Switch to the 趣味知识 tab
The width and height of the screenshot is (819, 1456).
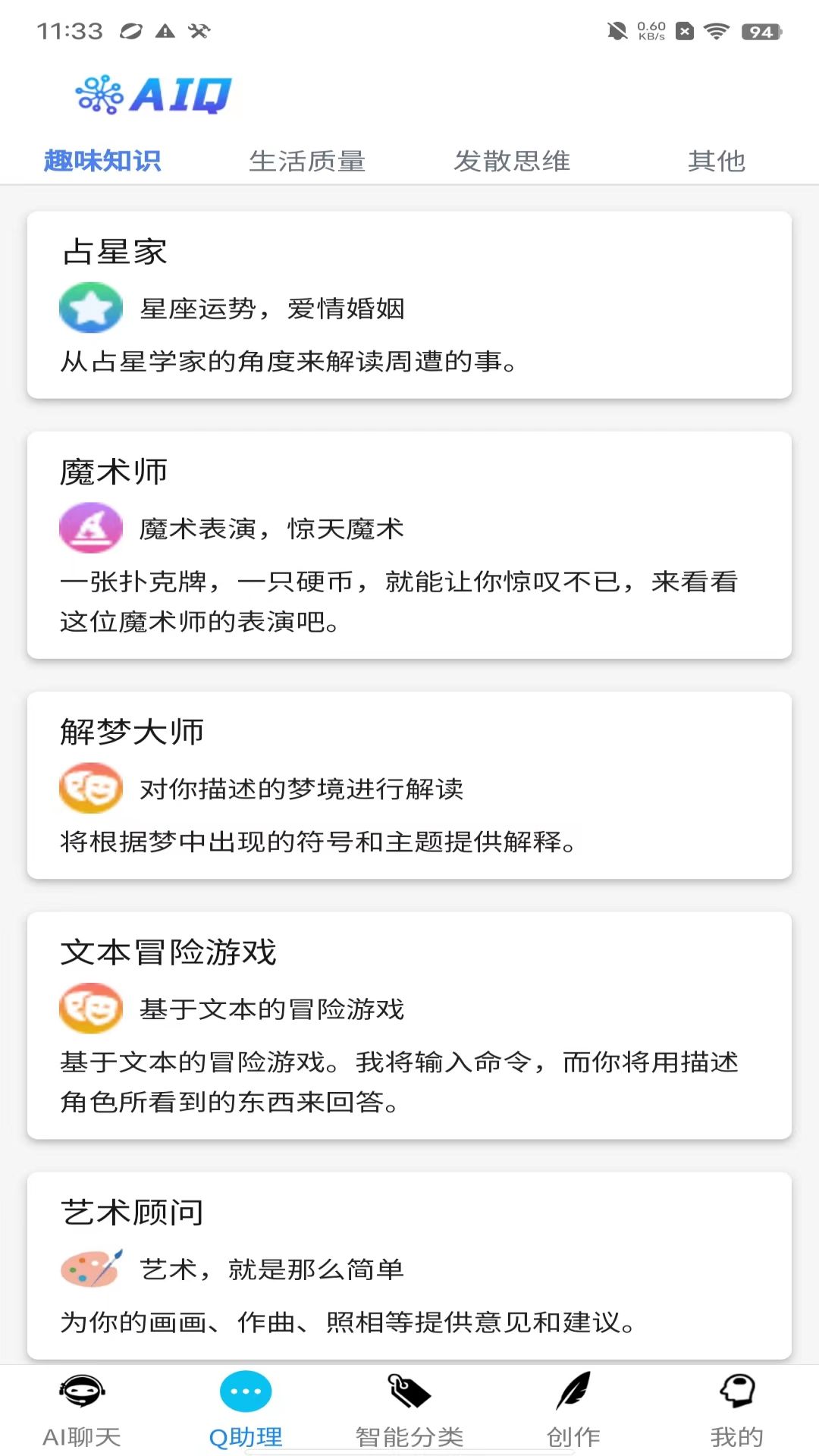pos(102,161)
